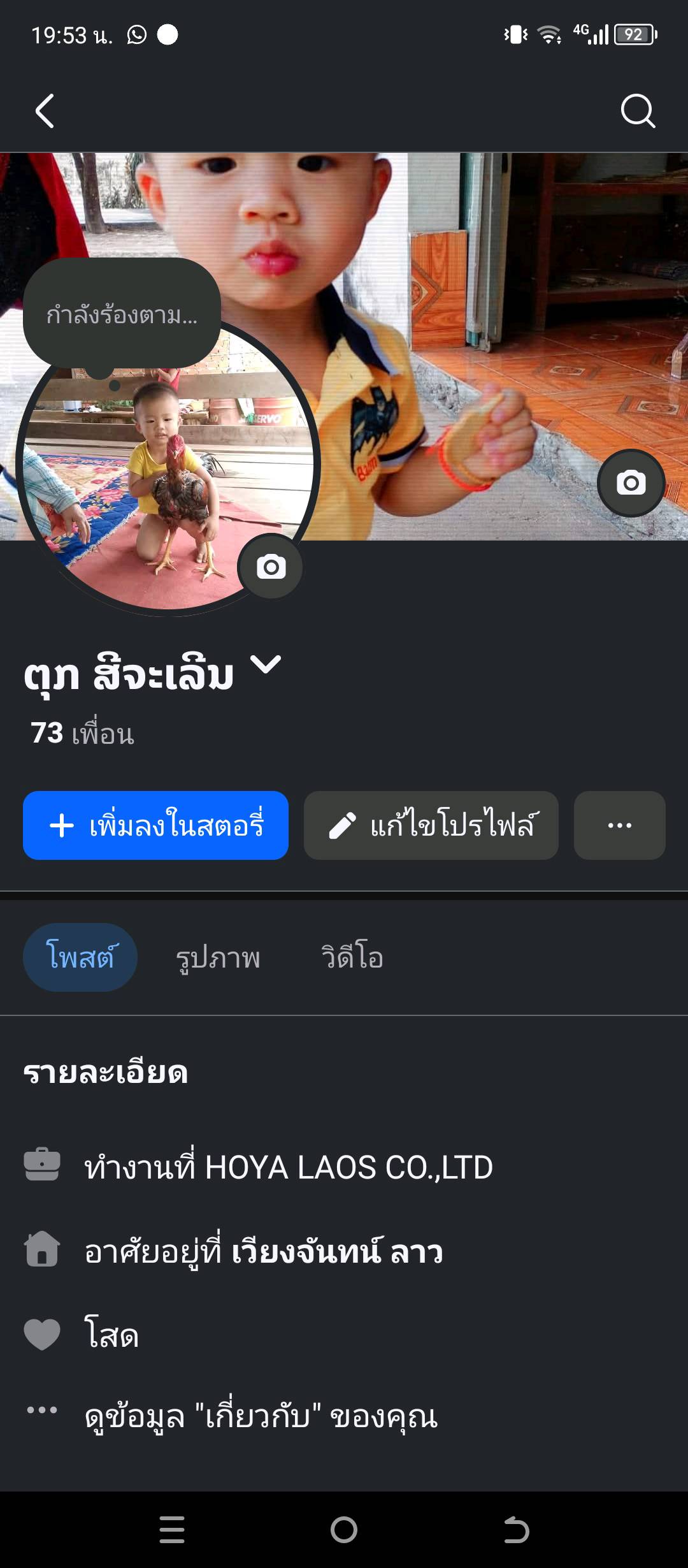Switch to the รูปภาพ tab
The height and width of the screenshot is (1568, 688).
pyautogui.click(x=218, y=957)
